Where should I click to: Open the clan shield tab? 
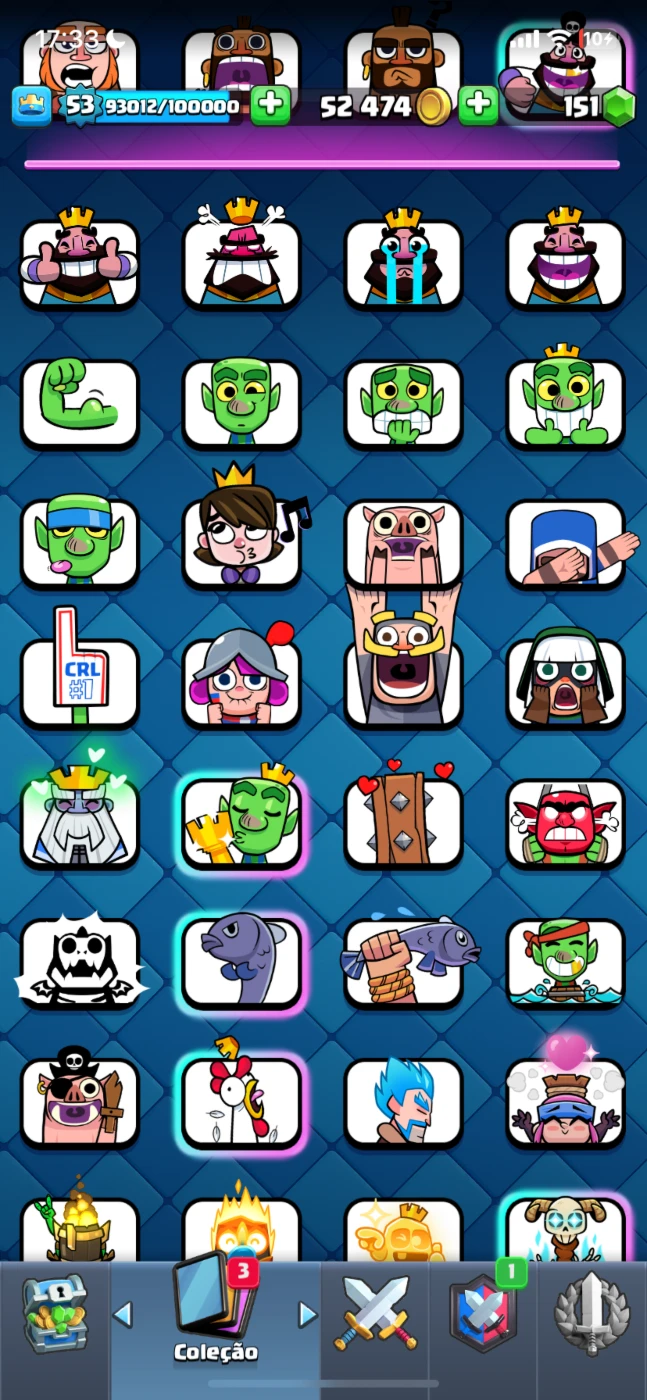point(485,1314)
